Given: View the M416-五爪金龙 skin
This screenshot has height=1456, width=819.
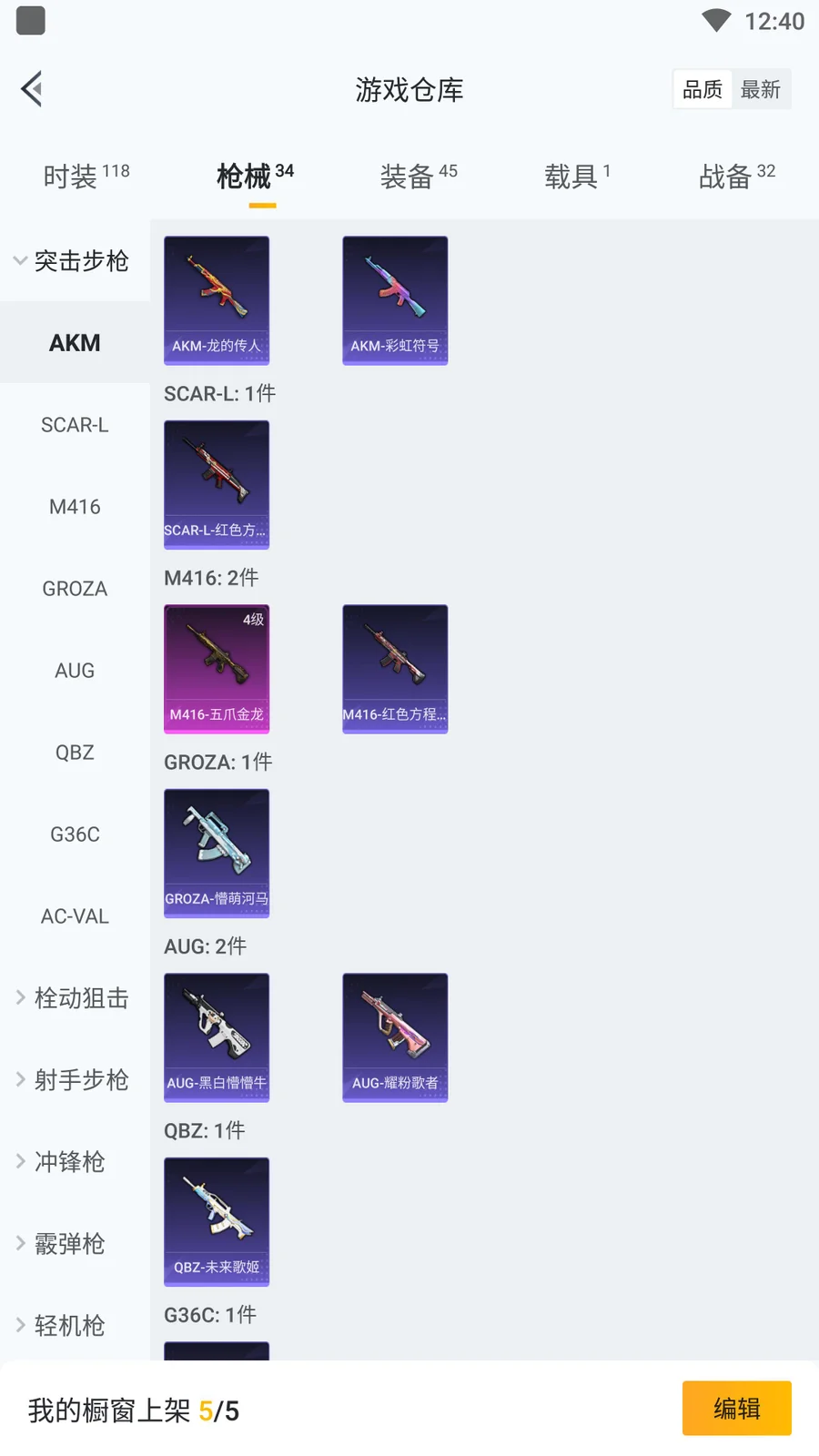Looking at the screenshot, I should pos(217,669).
